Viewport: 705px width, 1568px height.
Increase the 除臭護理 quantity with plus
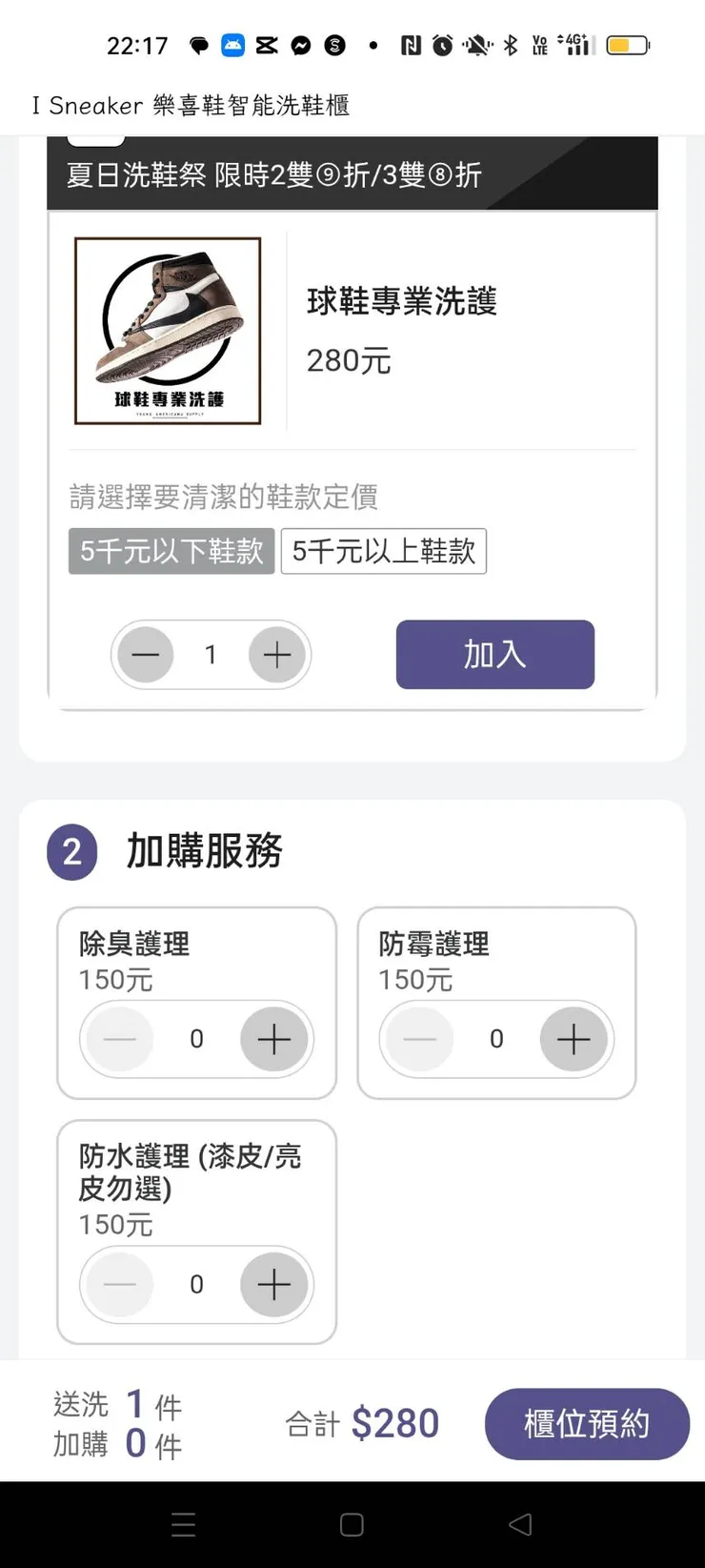(274, 1039)
